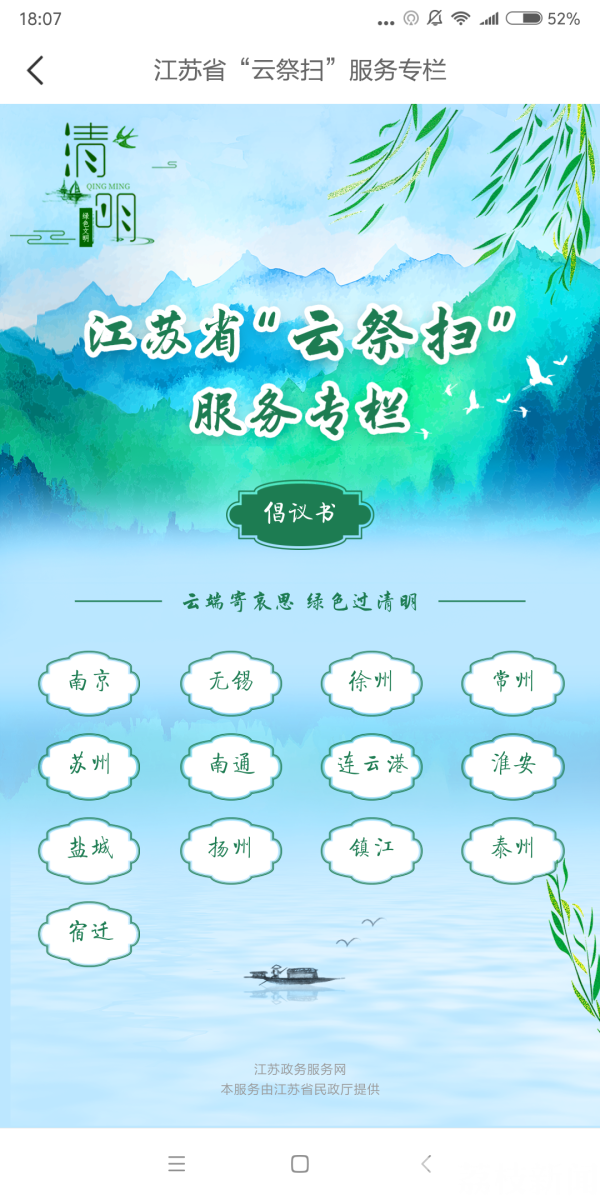
Task: Open the 倡议书 proposal button
Action: [300, 513]
